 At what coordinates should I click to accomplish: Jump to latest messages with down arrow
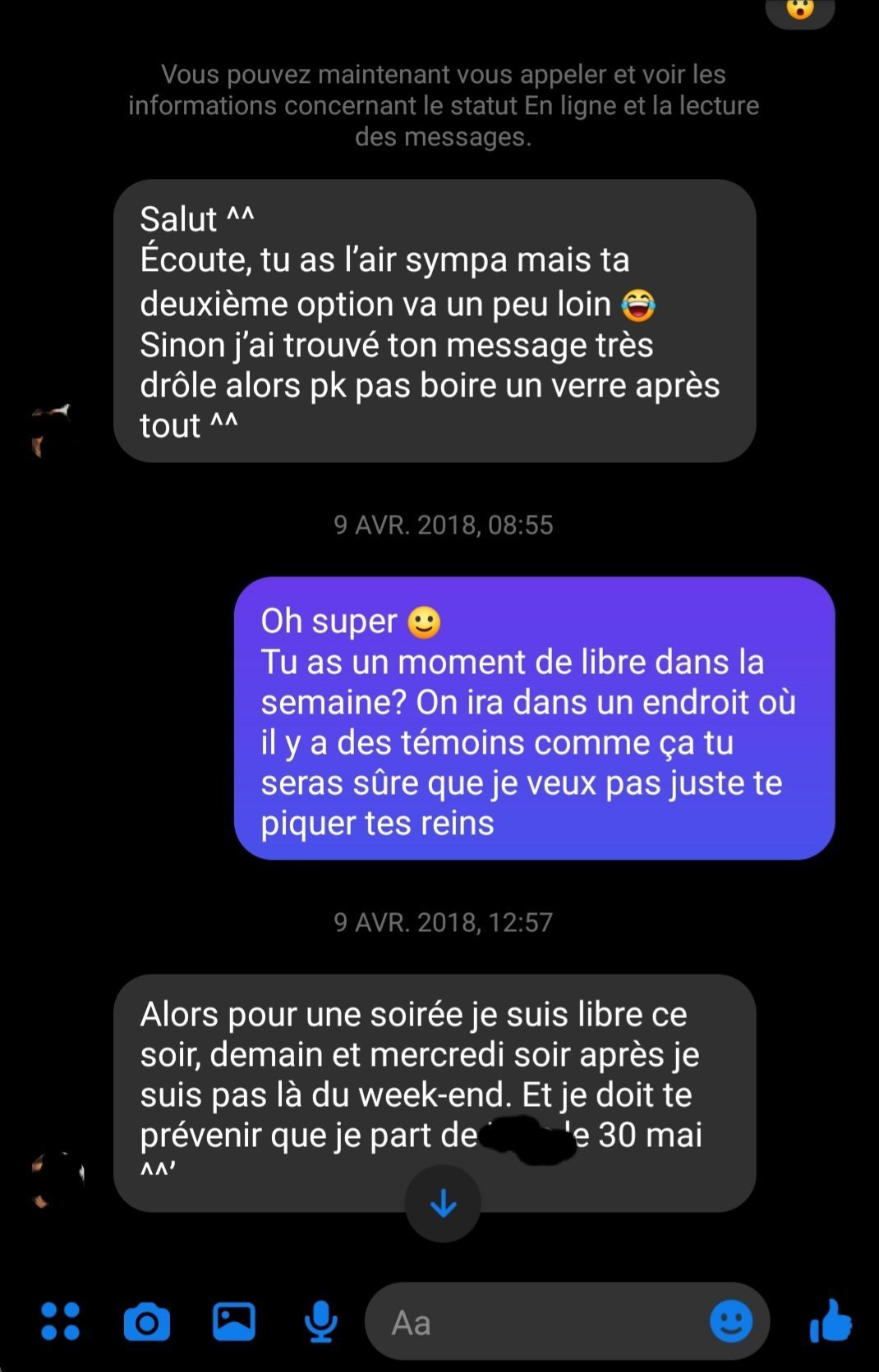click(443, 1204)
